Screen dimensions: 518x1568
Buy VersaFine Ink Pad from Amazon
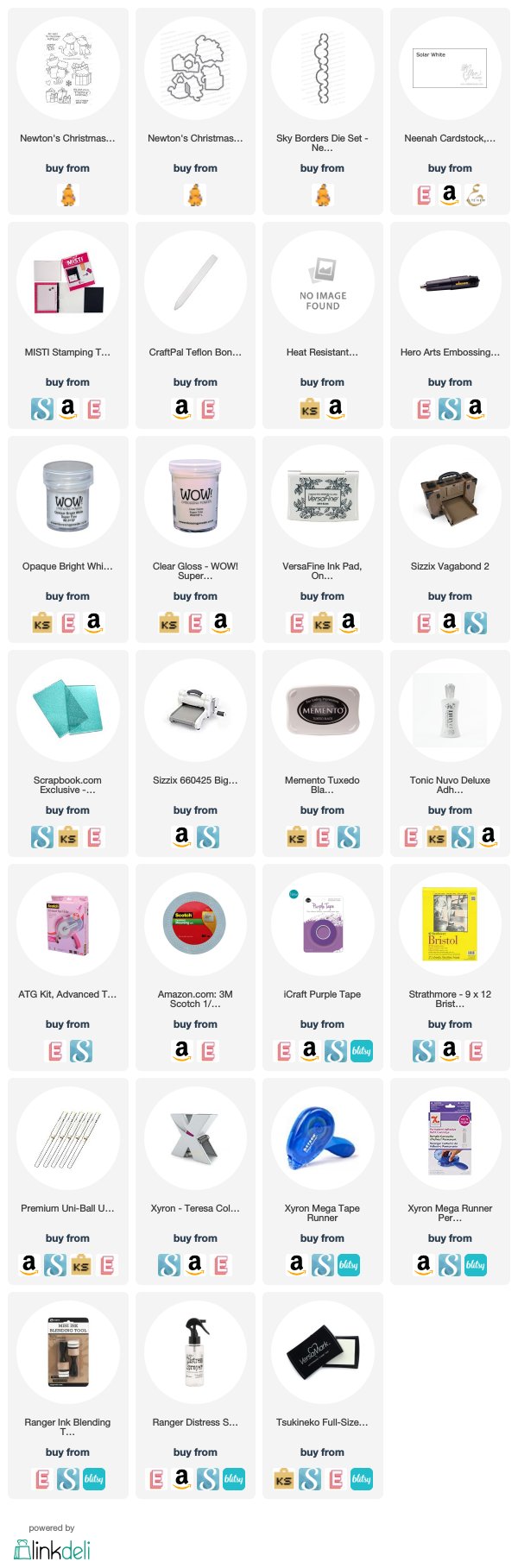click(349, 622)
